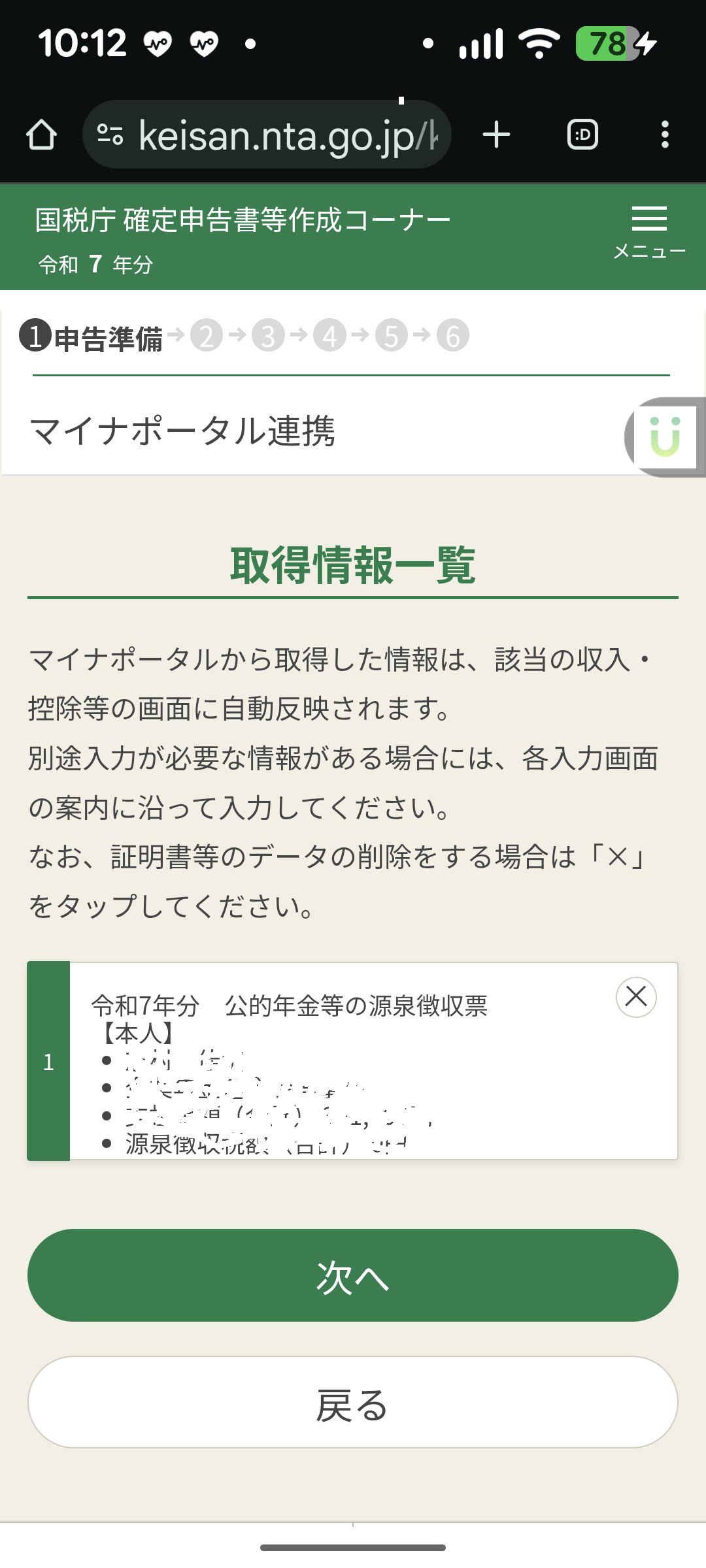Delete the 公的年金等の源泉徴収票 entry

pyautogui.click(x=636, y=997)
